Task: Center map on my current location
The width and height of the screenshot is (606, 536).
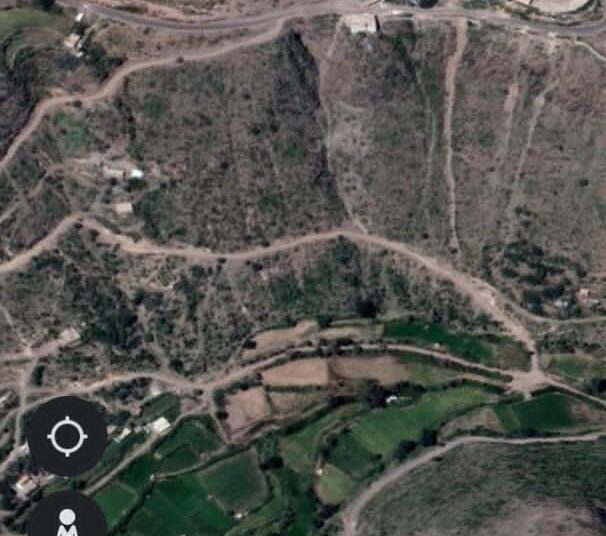Action: pyautogui.click(x=67, y=437)
